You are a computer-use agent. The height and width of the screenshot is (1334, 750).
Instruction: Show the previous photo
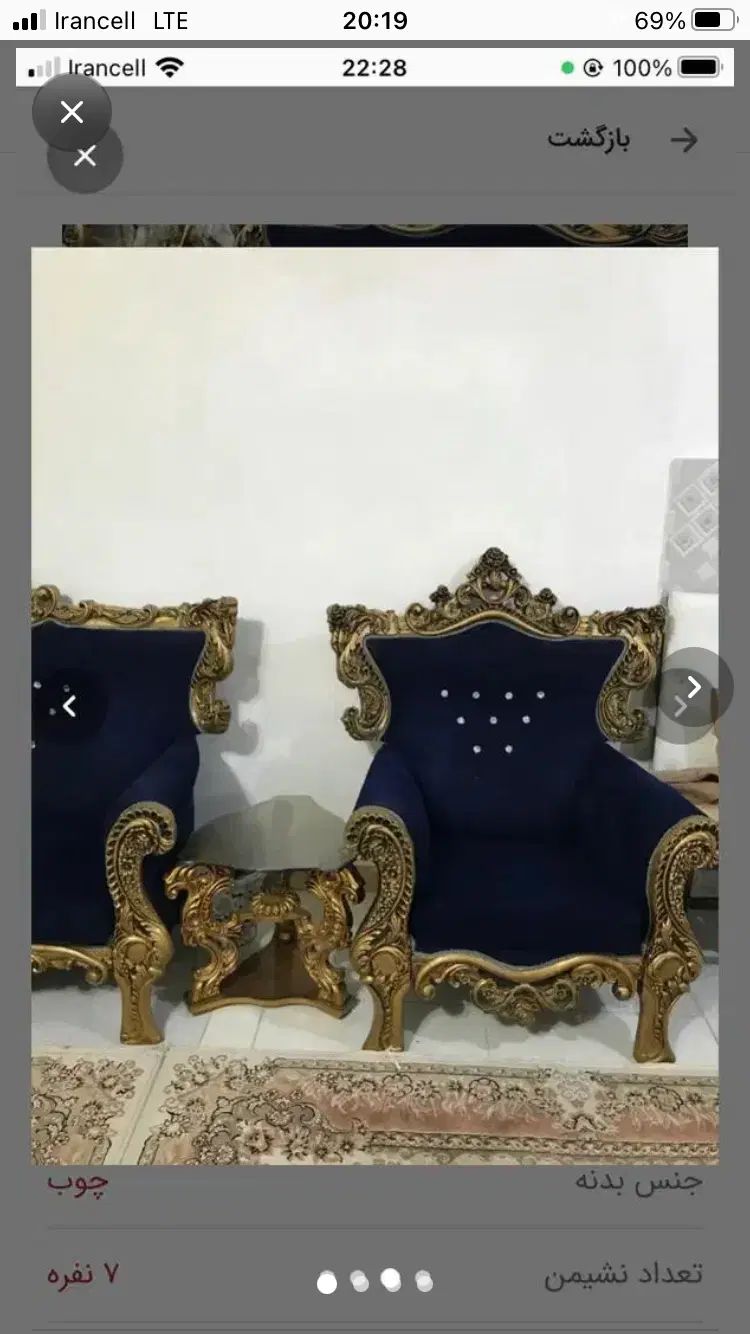[68, 706]
